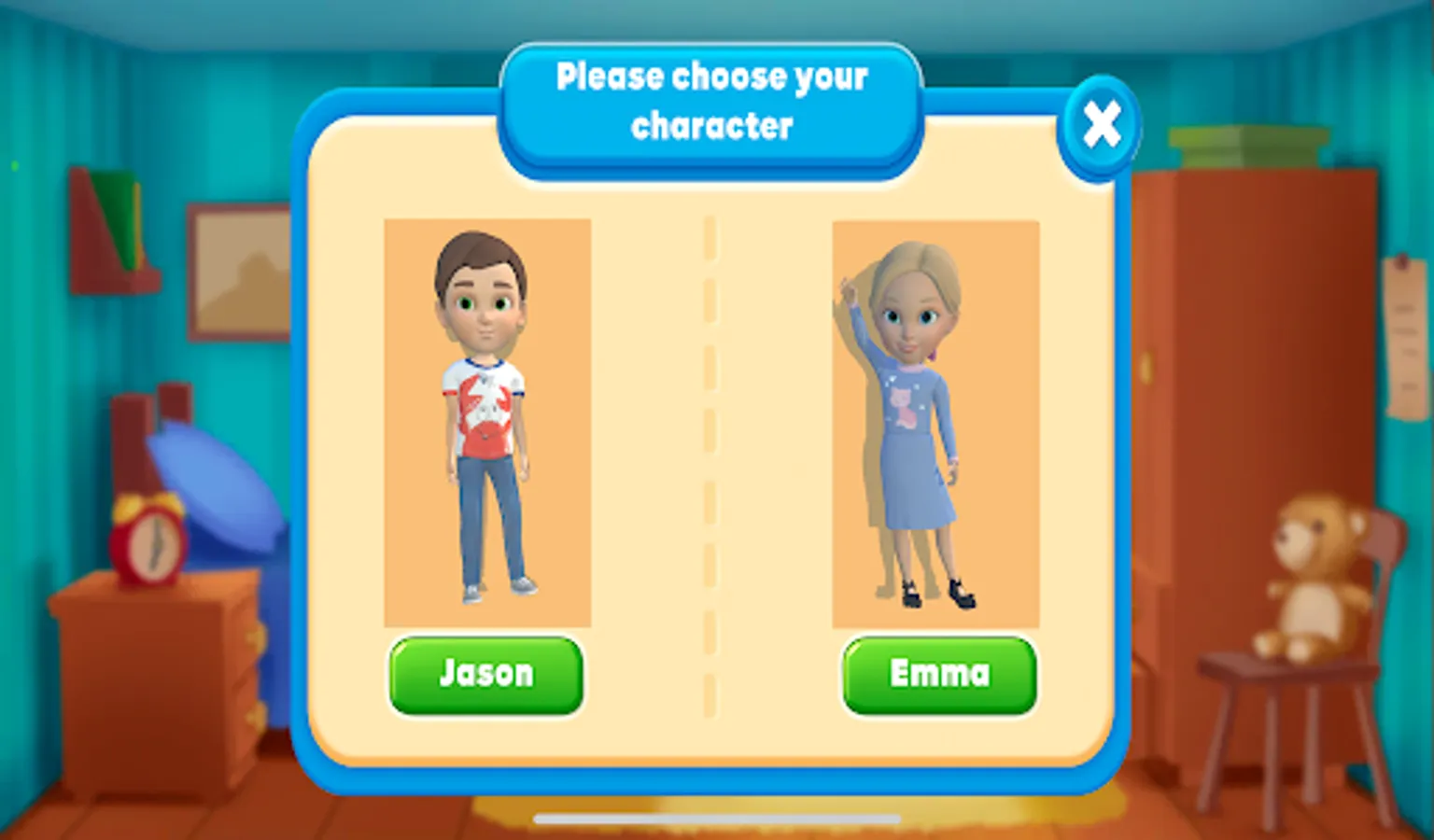The width and height of the screenshot is (1434, 840).
Task: Select the boy character portrait
Action: (x=487, y=422)
